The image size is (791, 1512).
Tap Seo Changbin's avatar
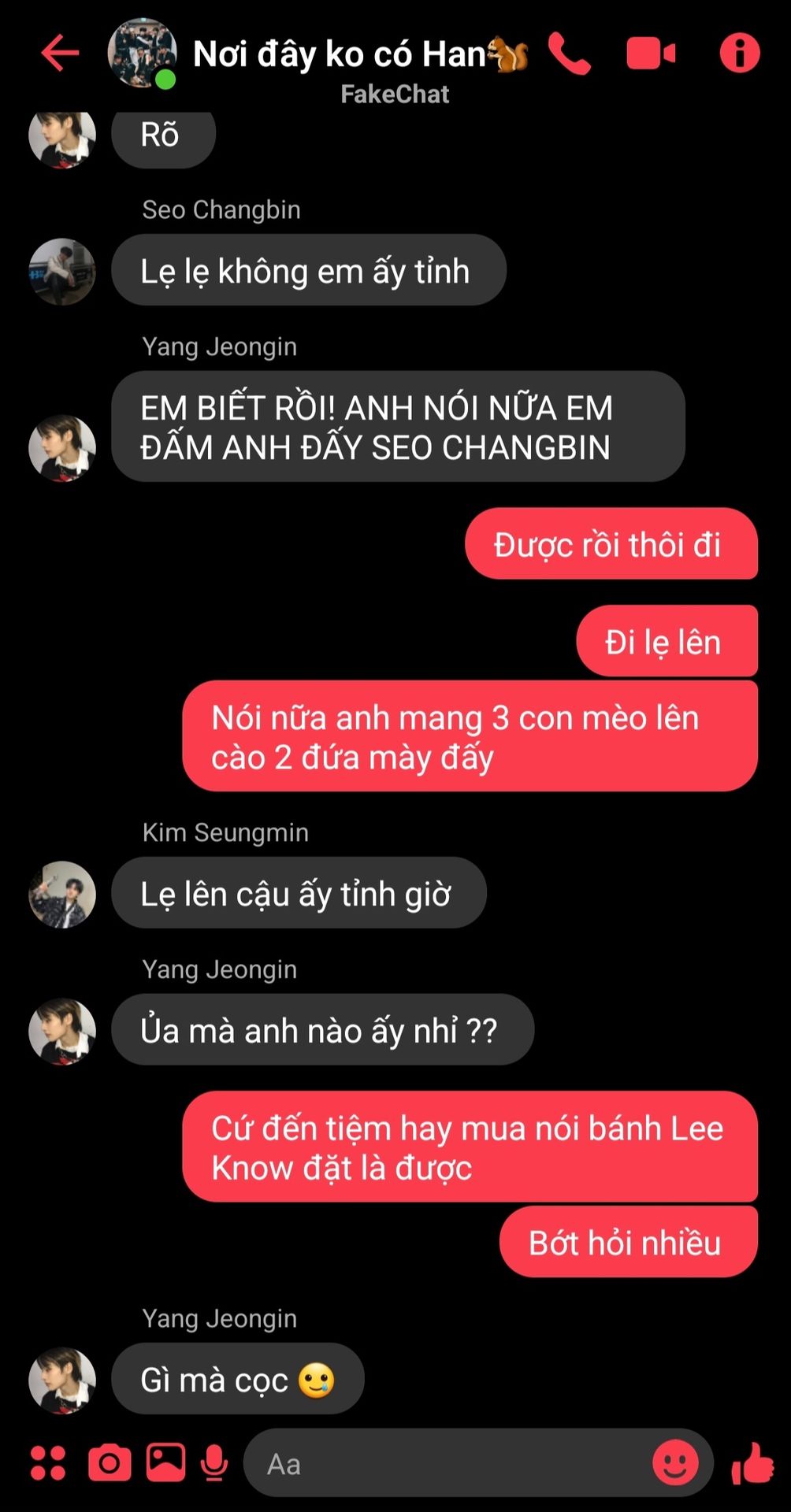coord(62,271)
